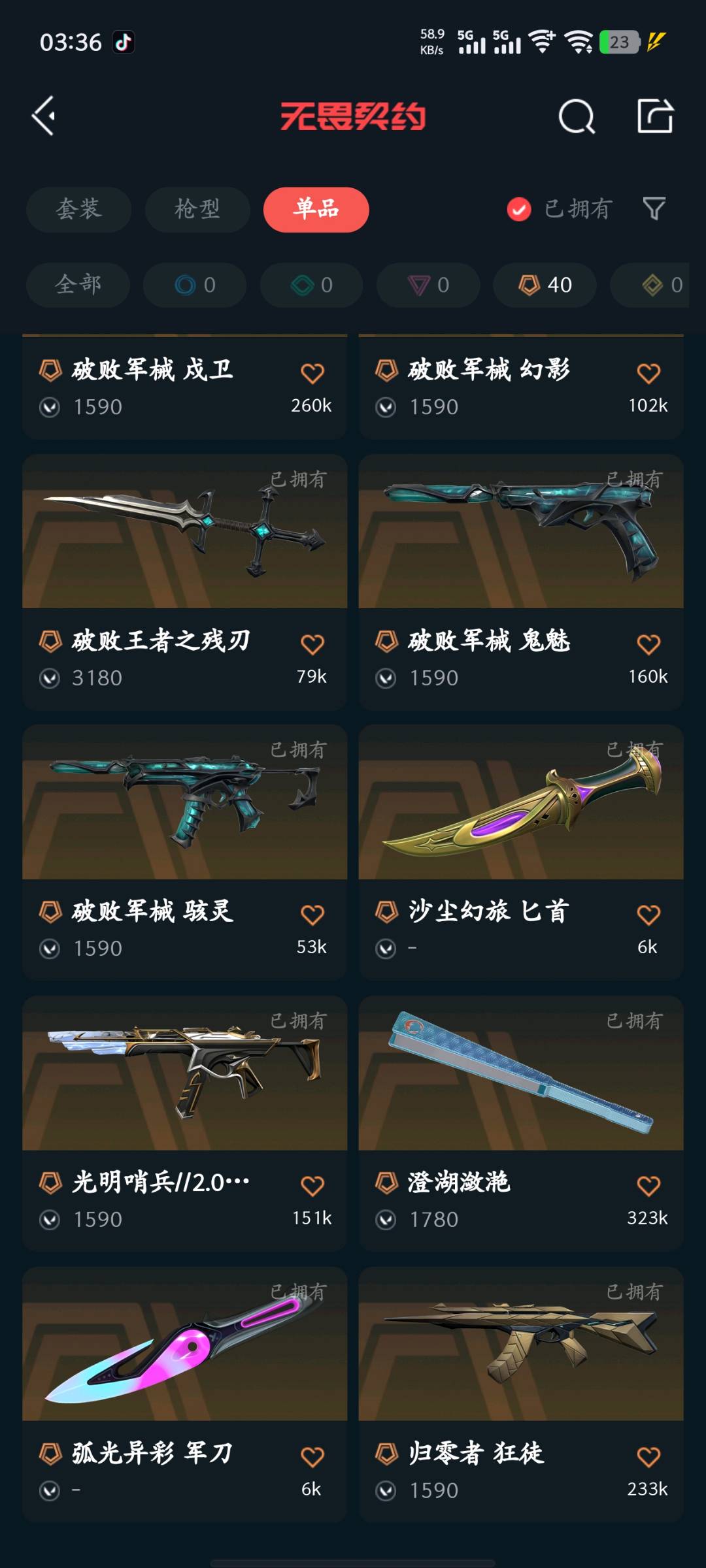Viewport: 706px width, 1568px height.
Task: Open the filter funnel icon
Action: point(654,209)
